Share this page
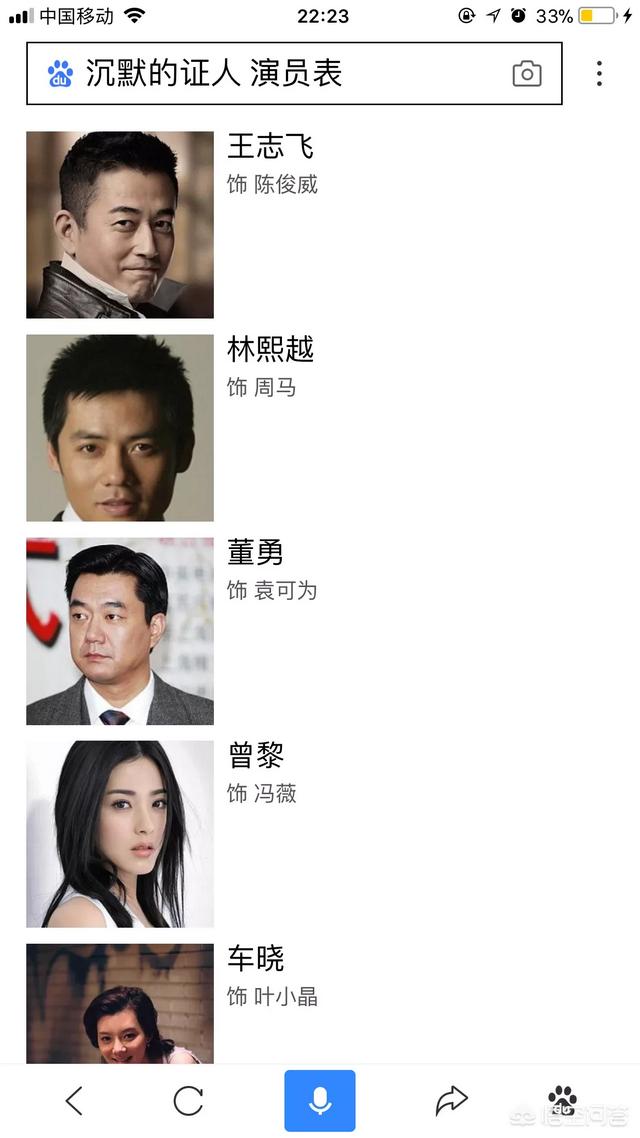 [x=451, y=1101]
